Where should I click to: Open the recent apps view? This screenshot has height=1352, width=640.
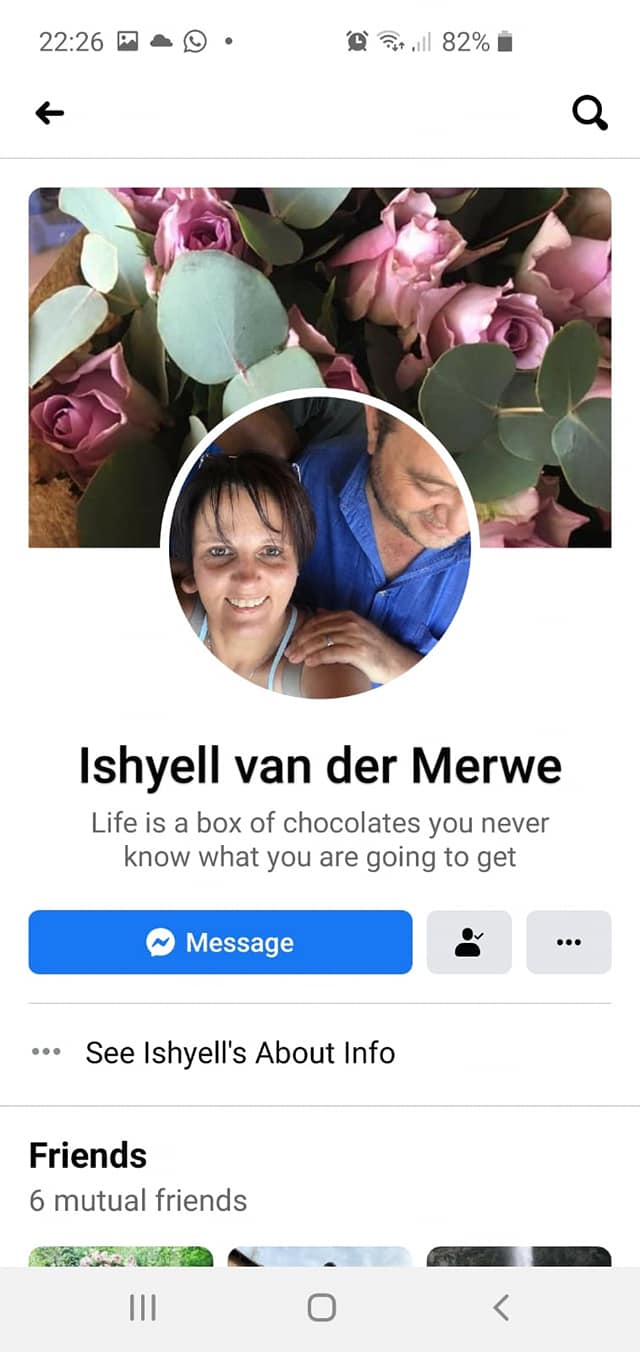pos(143,1307)
